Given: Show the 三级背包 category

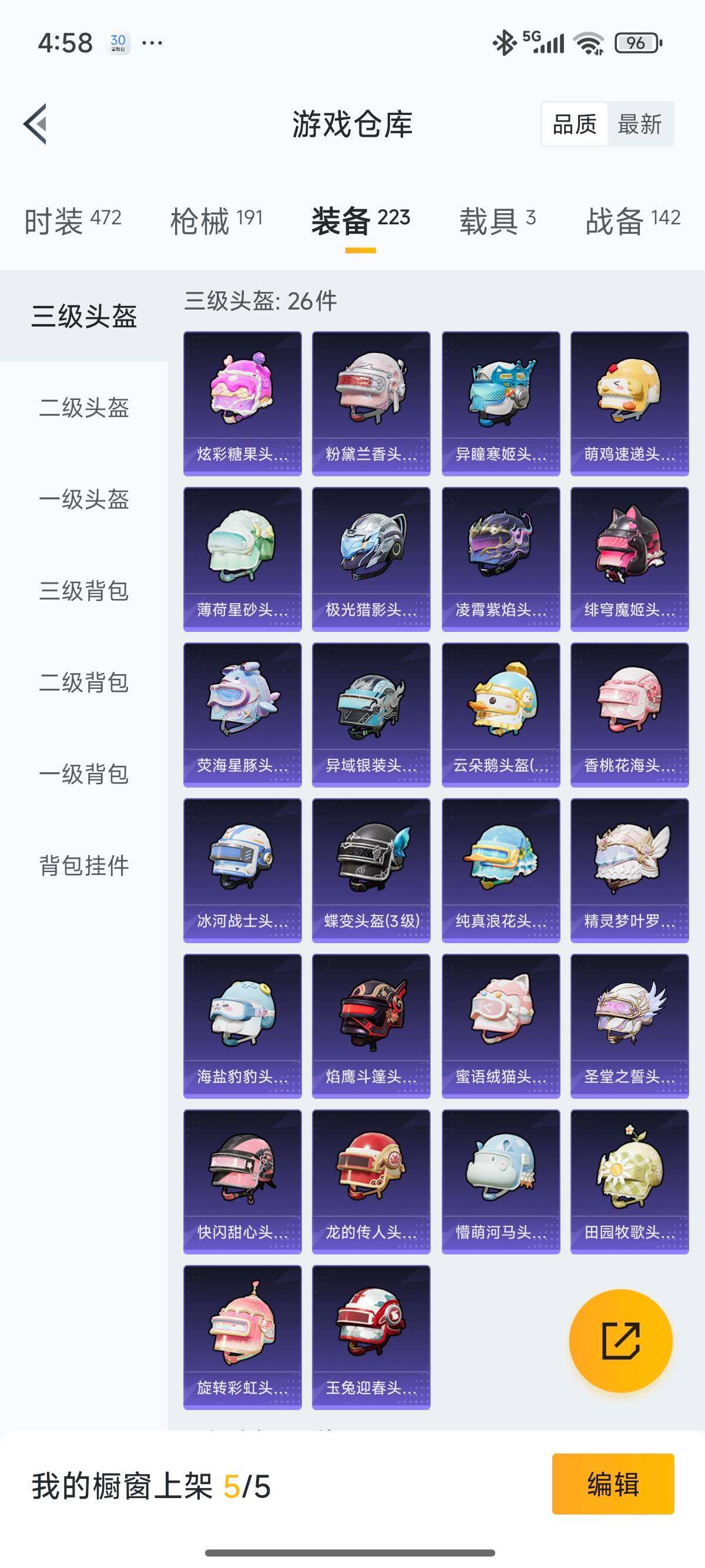Looking at the screenshot, I should click(x=84, y=590).
